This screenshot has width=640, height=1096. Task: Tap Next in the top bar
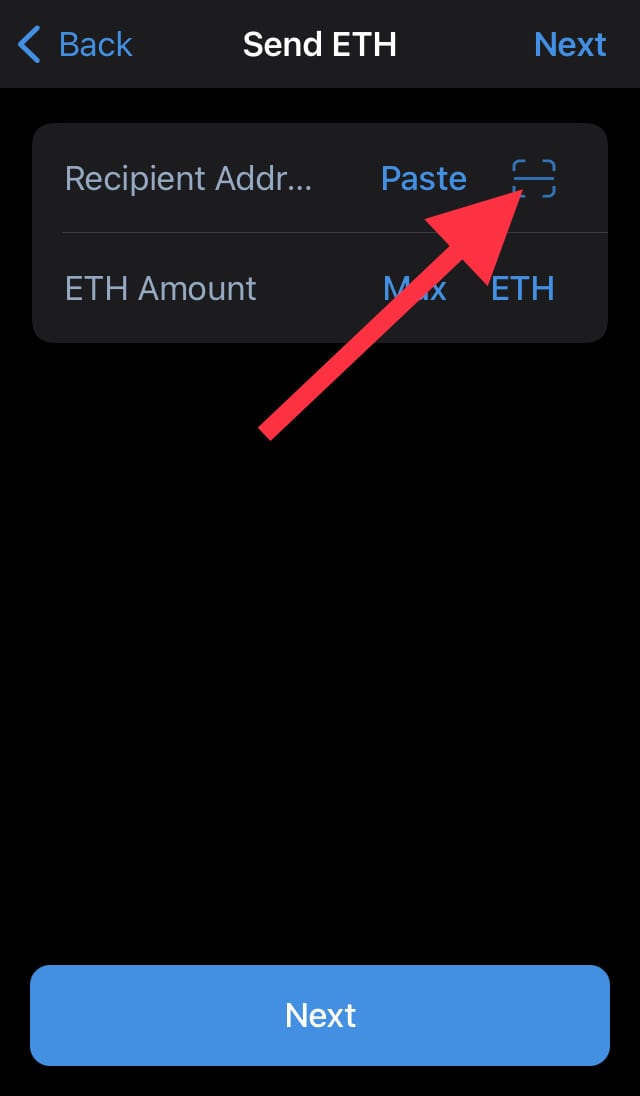pos(569,45)
